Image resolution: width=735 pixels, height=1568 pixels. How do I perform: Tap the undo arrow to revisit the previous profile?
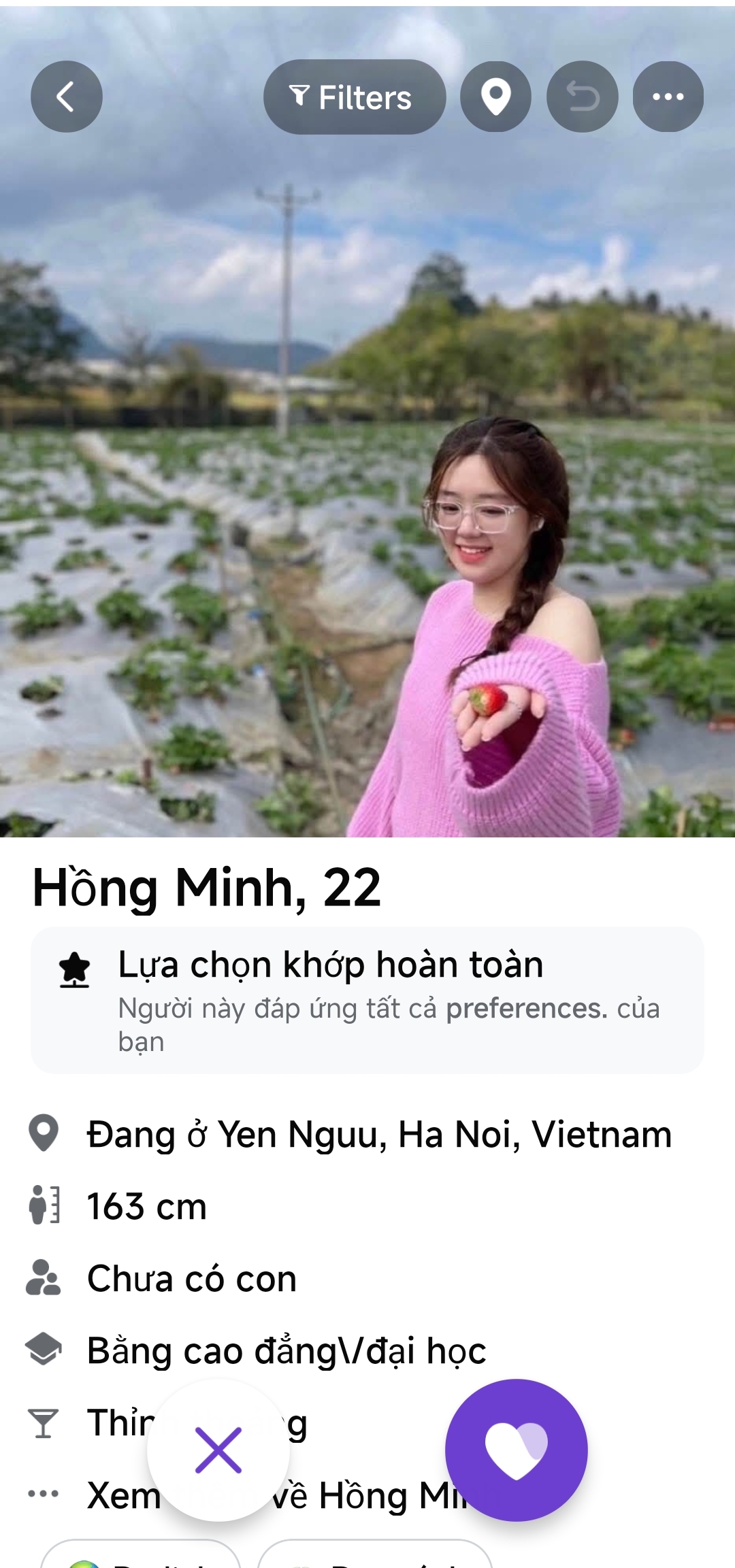click(582, 97)
